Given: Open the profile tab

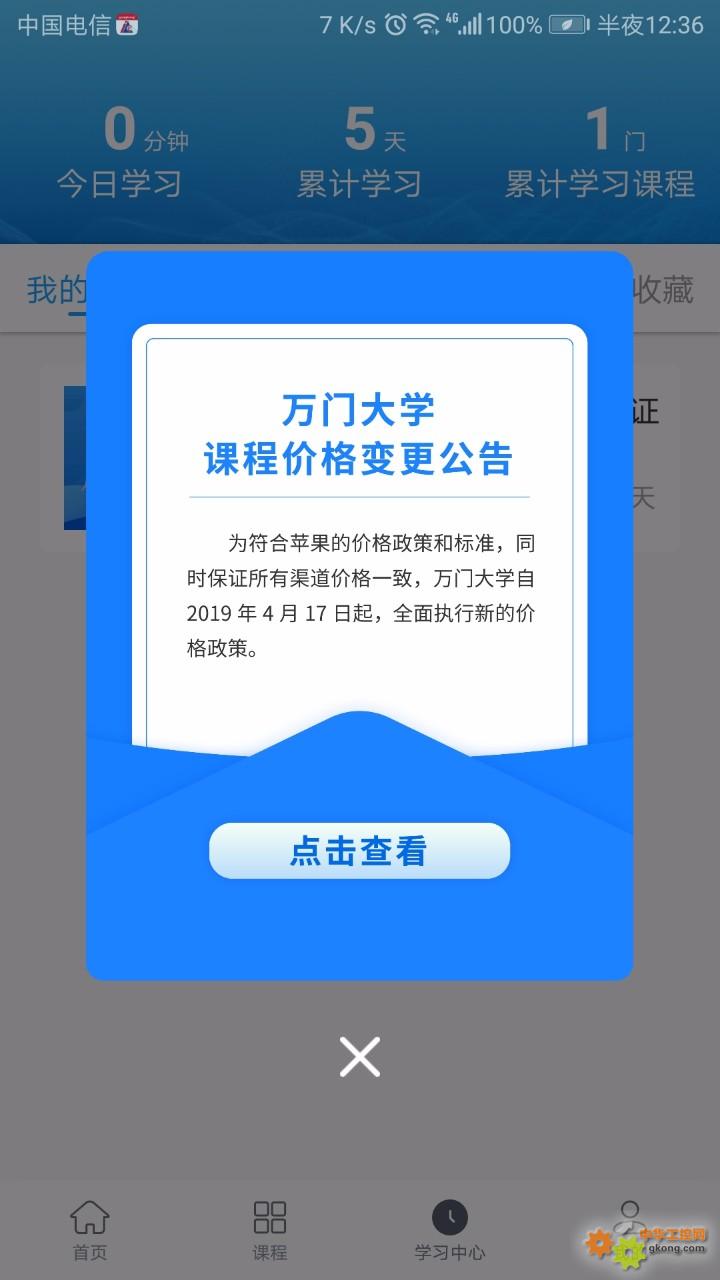Looking at the screenshot, I should coord(630,1231).
